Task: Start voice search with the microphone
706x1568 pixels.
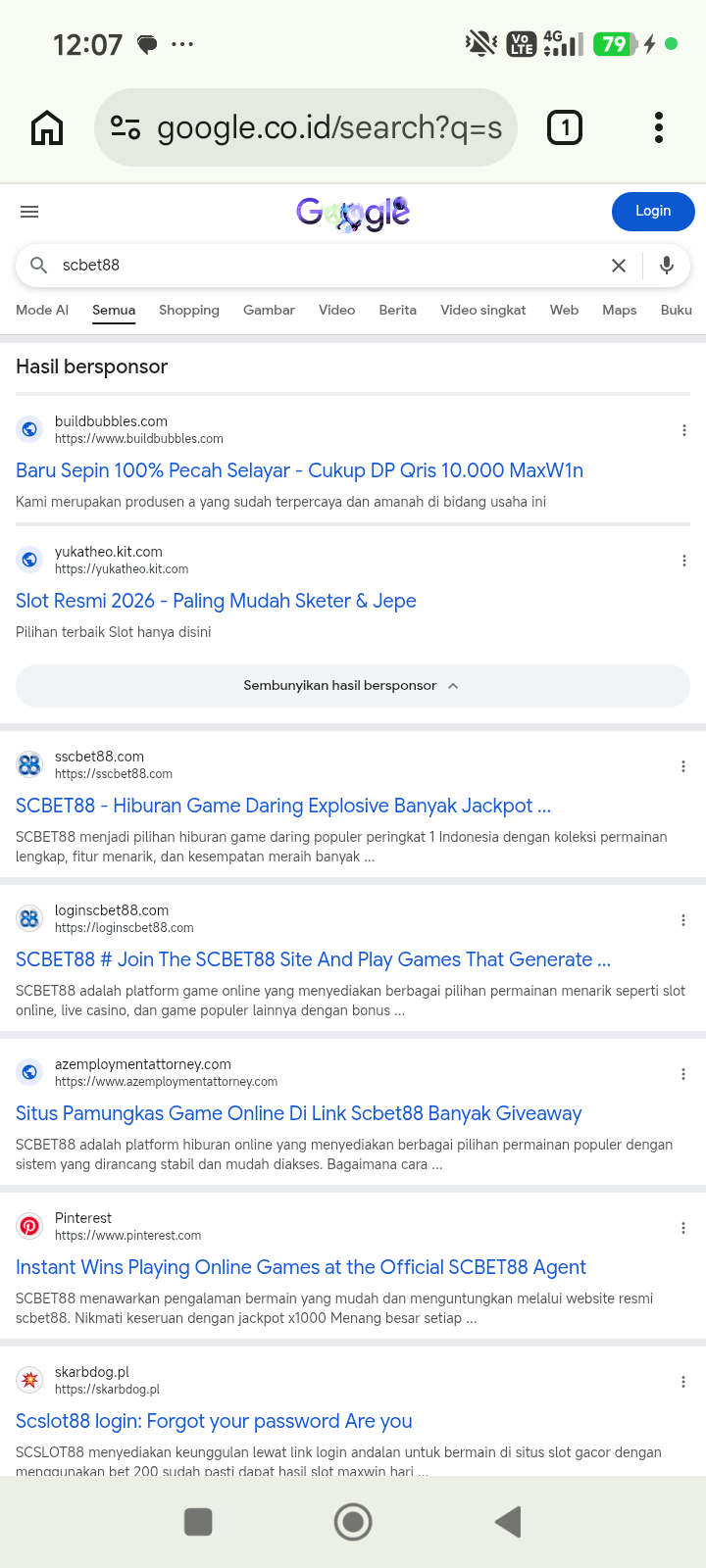Action: [667, 266]
